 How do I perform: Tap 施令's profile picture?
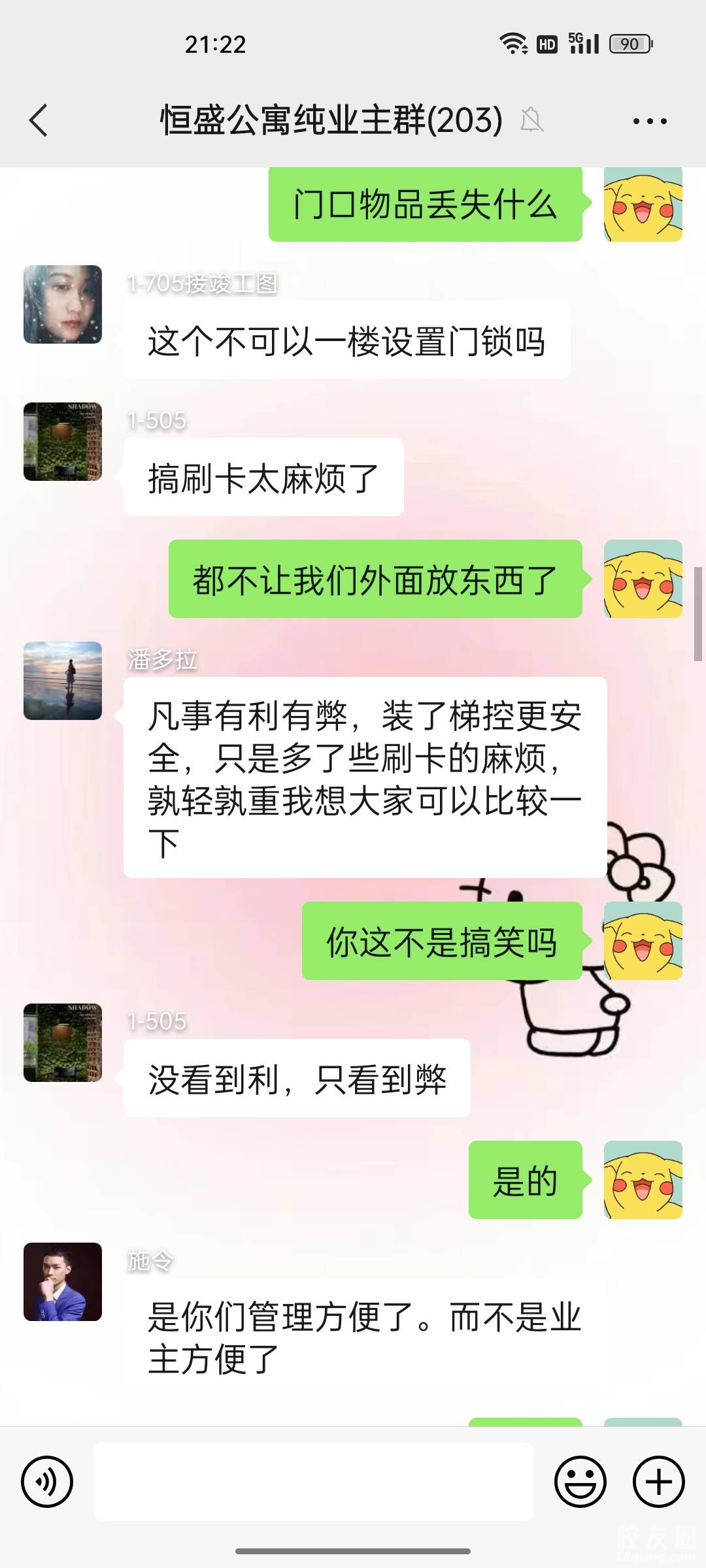pos(63,1282)
